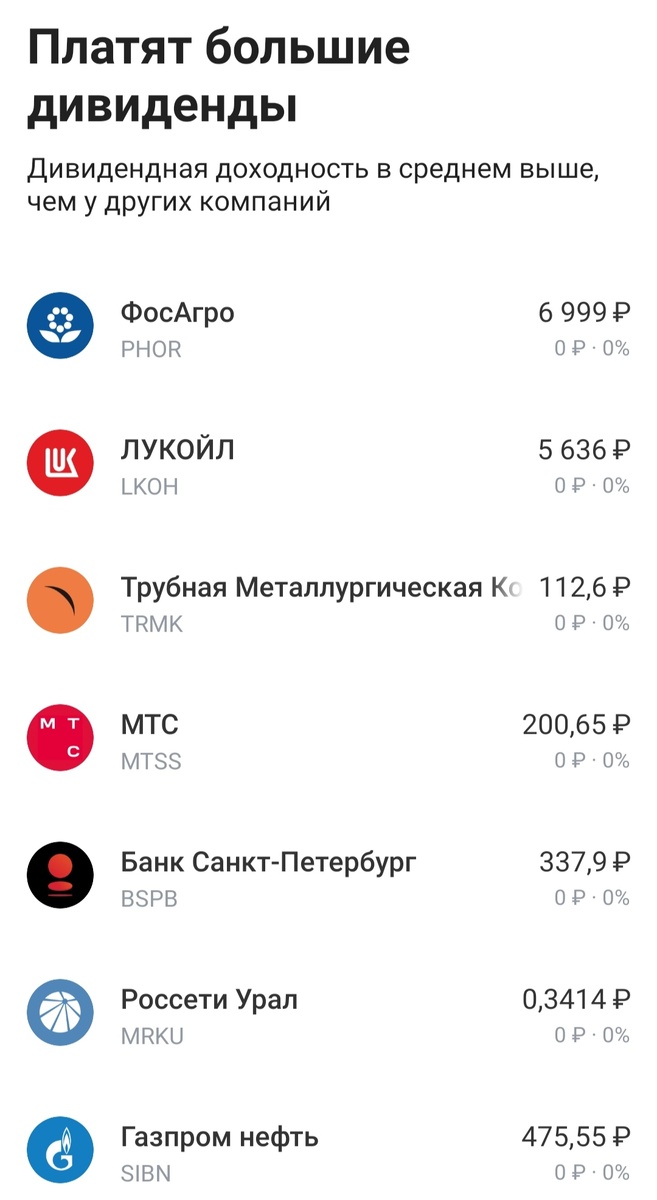Screen dimensions: 657x1200
Task: Select the ЛУКОЙЛ stock
Action: 328,465
